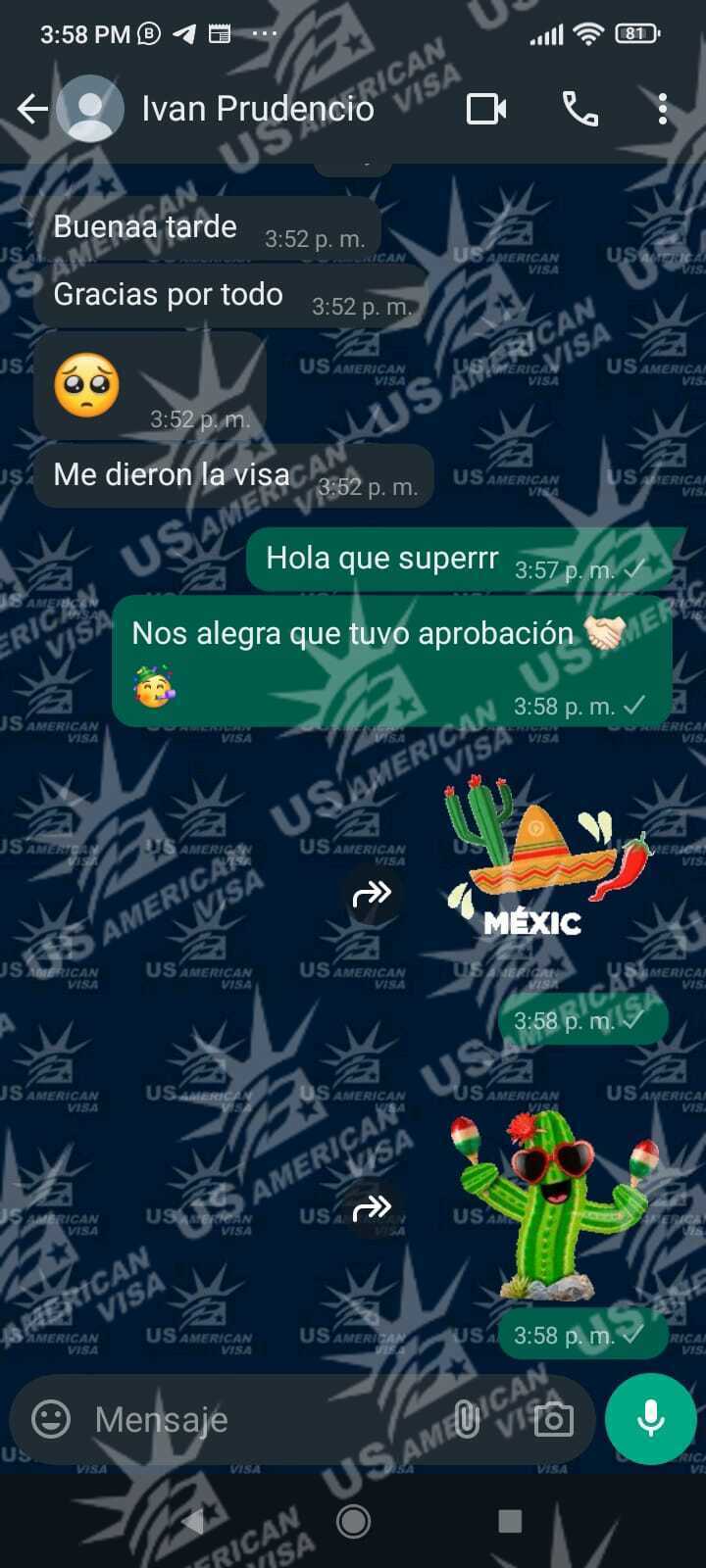Screen dimensions: 706x1568
Task: Open the attachment paperclip
Action: 467,1419
